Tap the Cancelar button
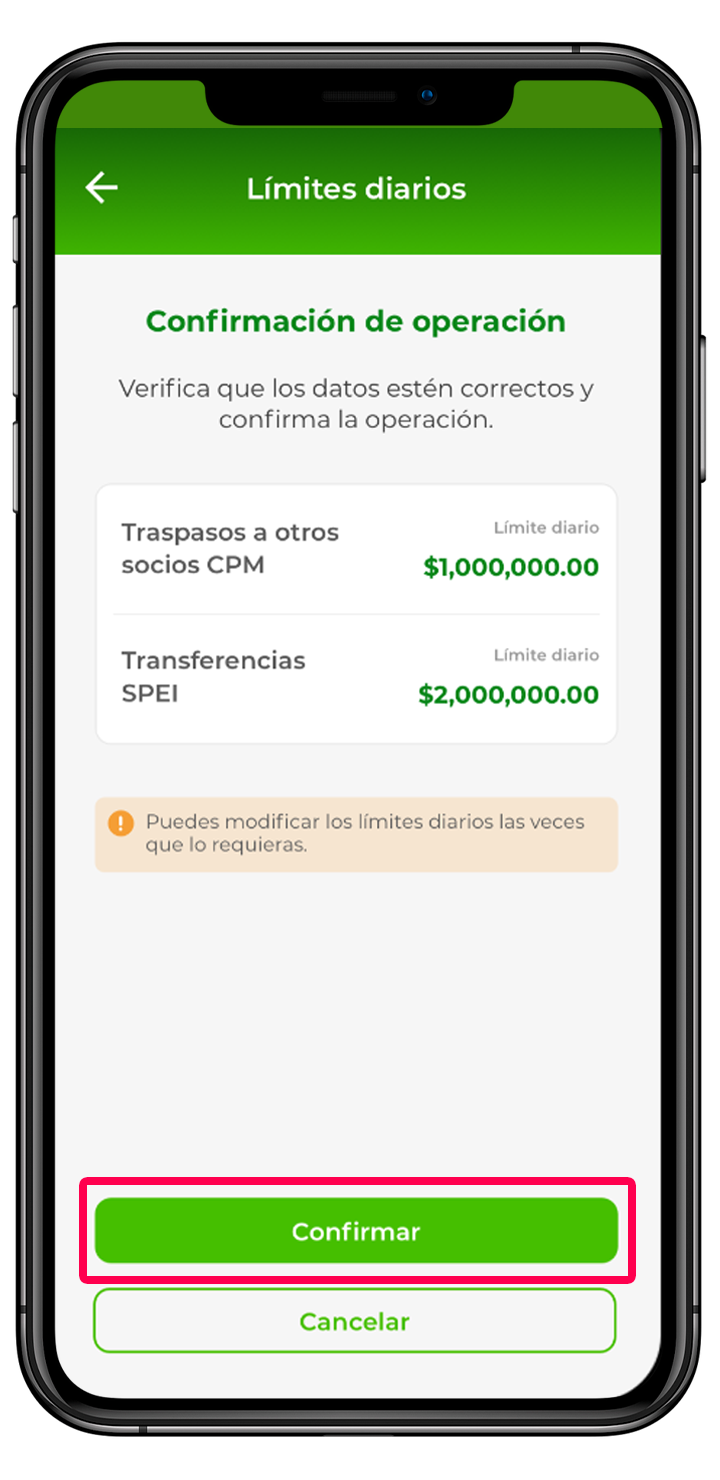Image resolution: width=720 pixels, height=1480 pixels. (355, 1321)
